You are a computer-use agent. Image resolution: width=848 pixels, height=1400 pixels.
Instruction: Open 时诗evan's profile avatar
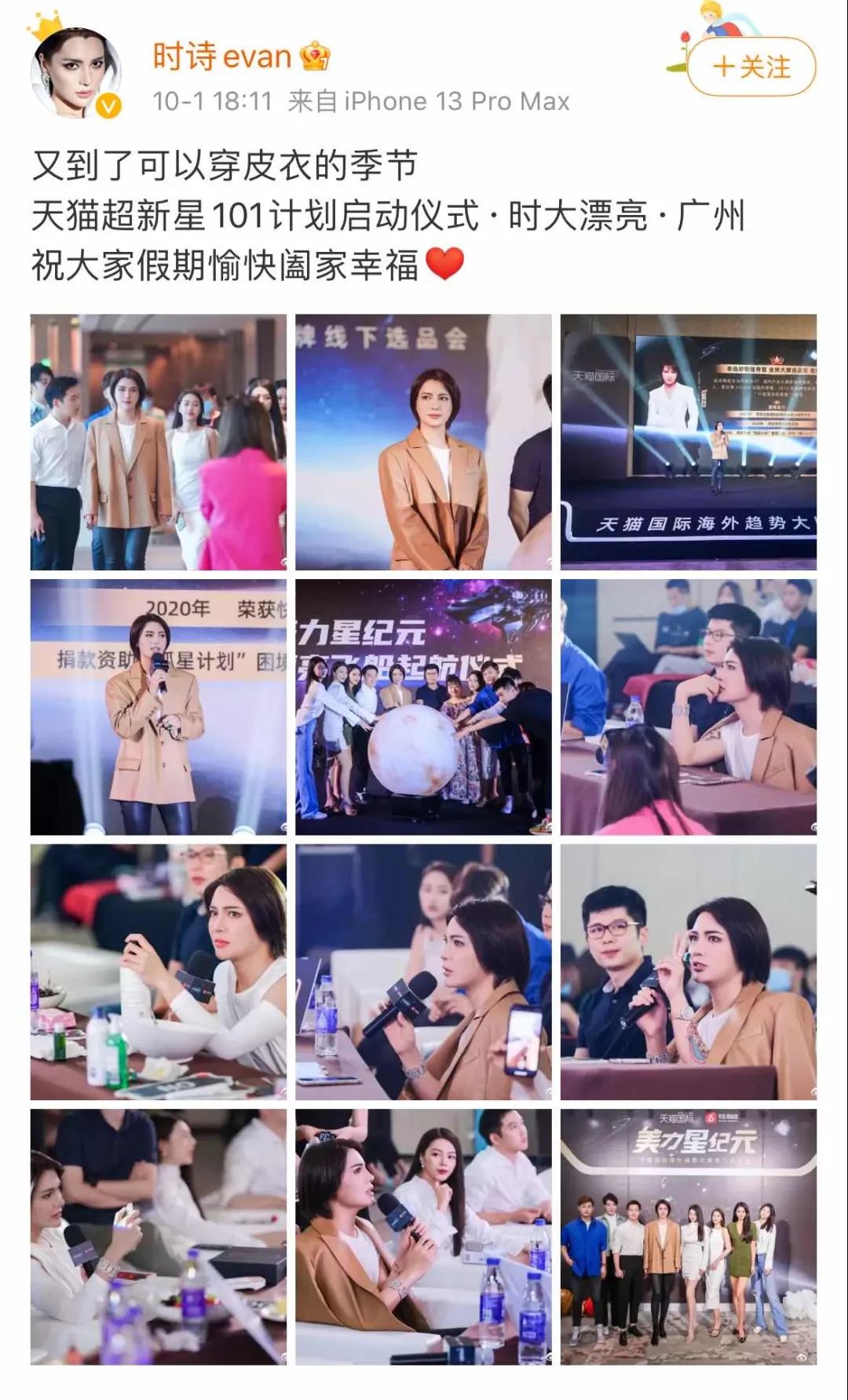[x=76, y=75]
